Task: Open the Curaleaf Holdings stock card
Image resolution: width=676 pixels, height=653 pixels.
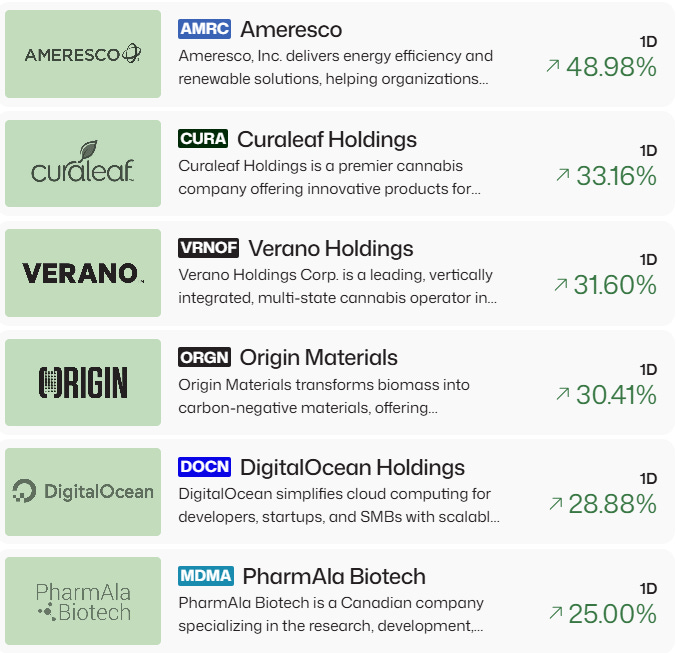Action: pos(337,163)
